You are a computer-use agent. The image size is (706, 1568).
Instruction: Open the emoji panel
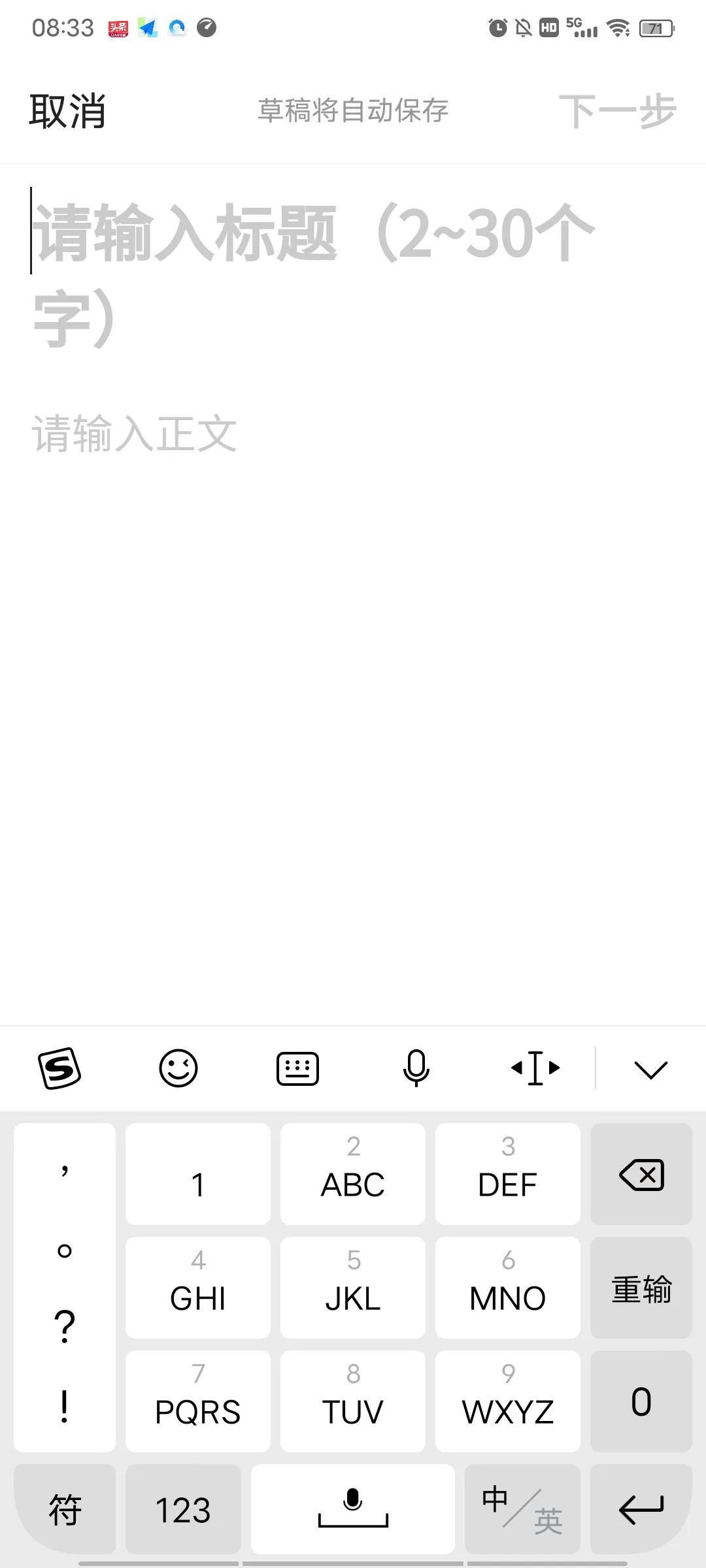tap(178, 1068)
